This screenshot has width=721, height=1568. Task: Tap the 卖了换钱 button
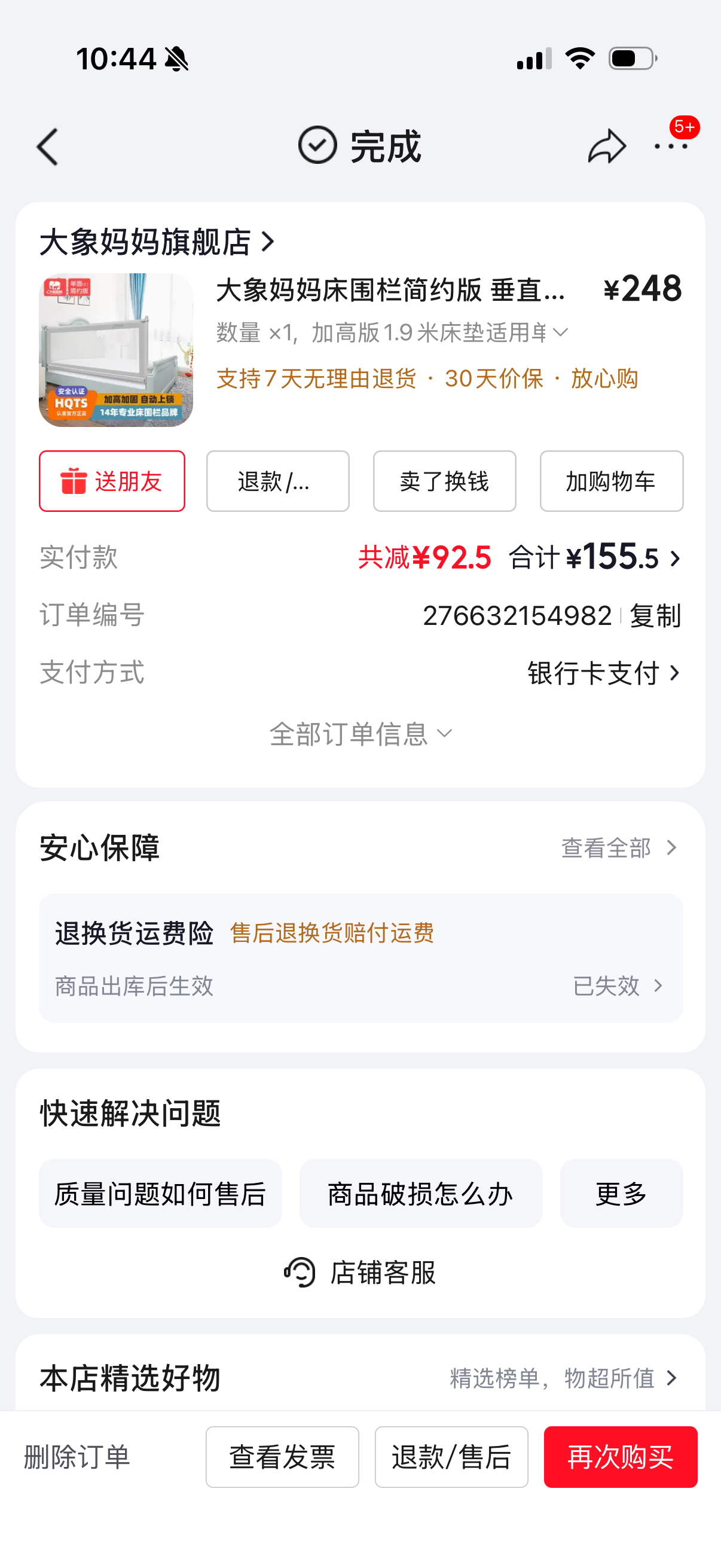pos(444,481)
